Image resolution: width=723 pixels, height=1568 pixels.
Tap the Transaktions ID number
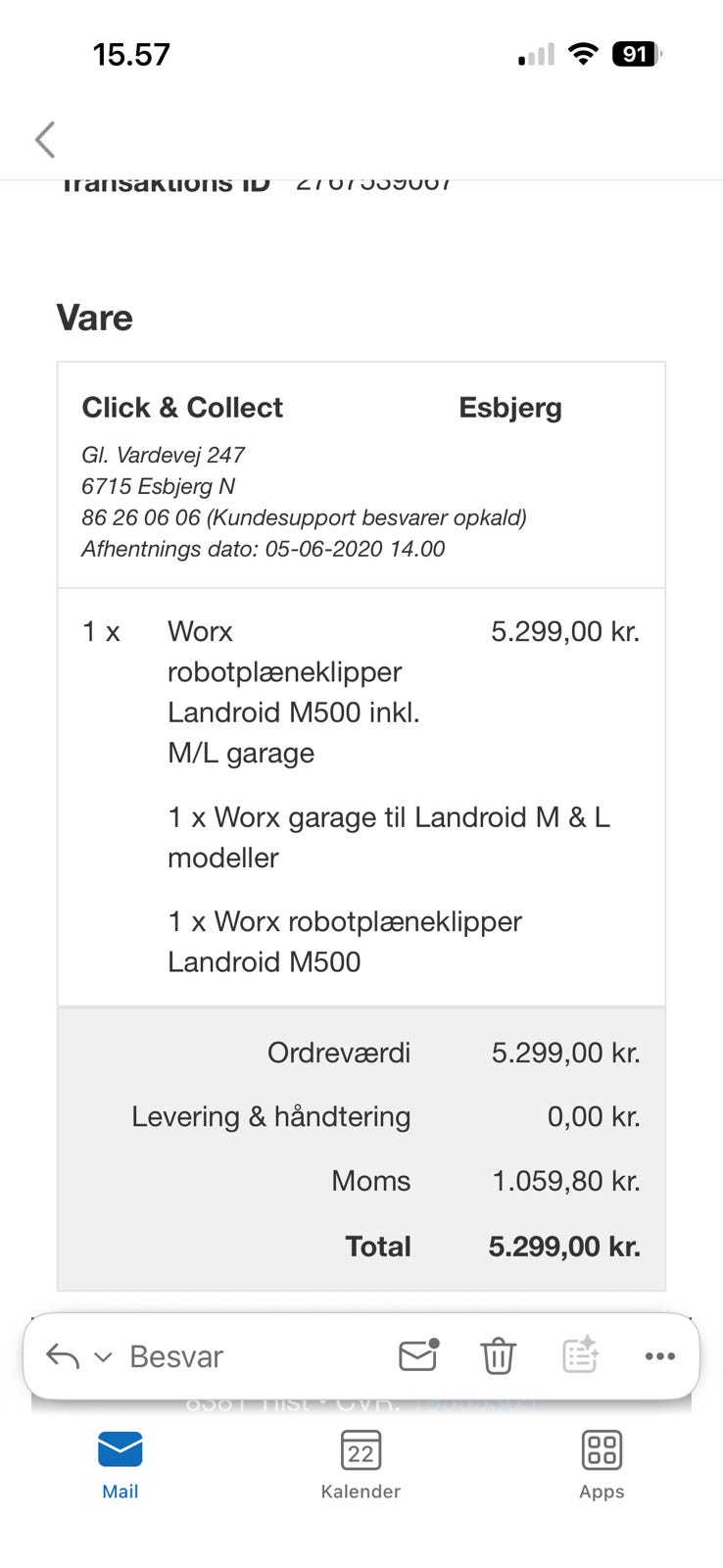(372, 182)
